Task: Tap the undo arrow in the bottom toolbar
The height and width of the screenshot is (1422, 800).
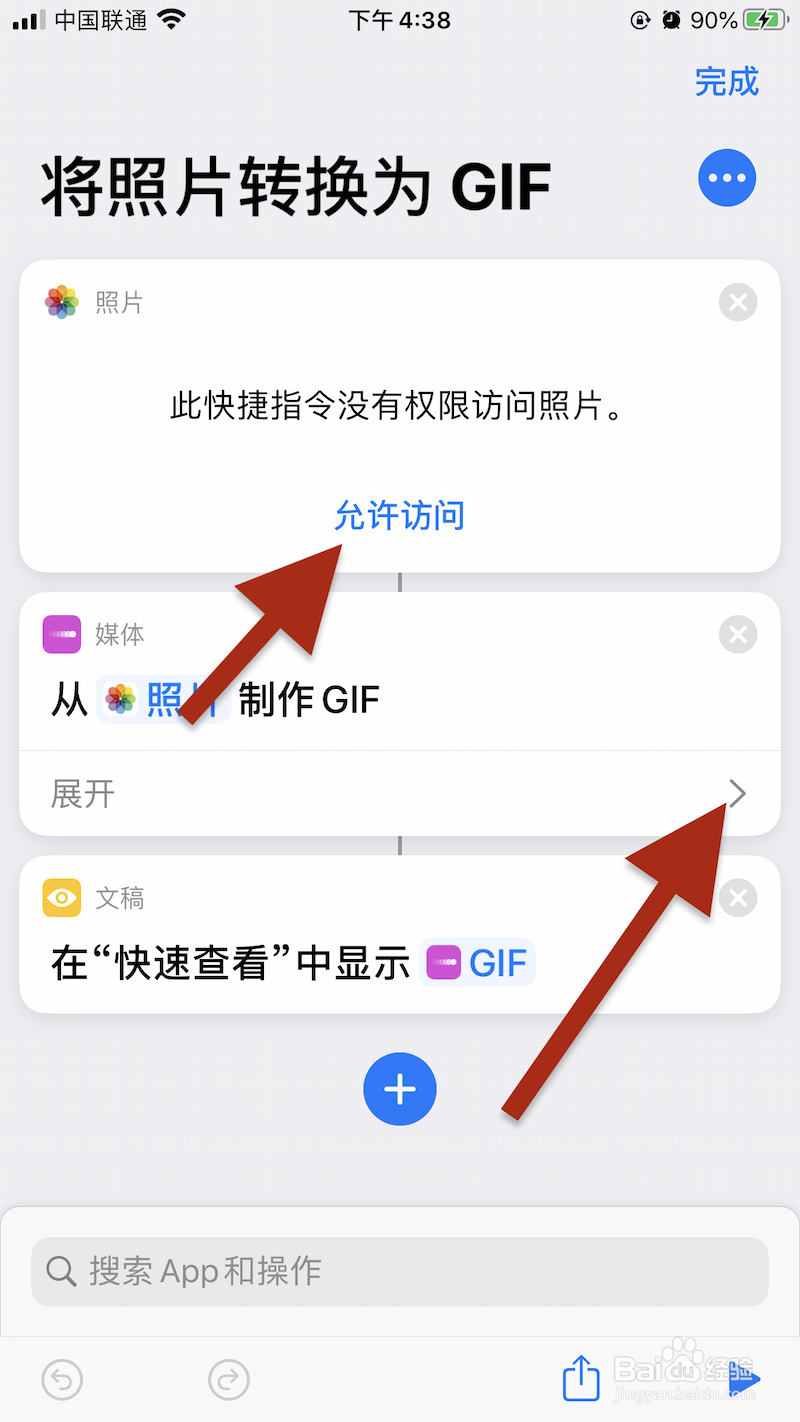Action: [x=62, y=1379]
